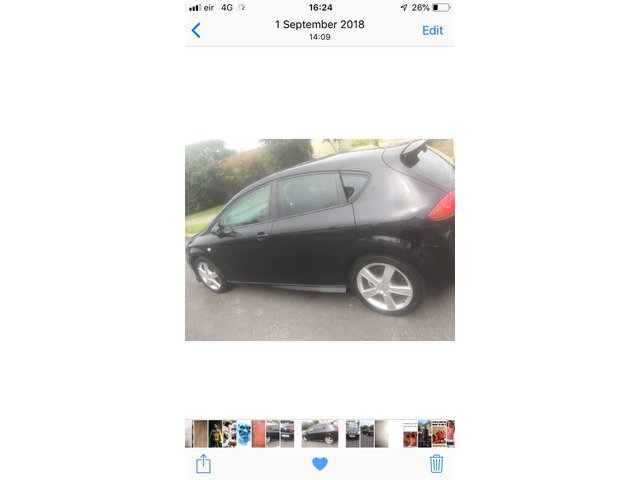Tap Edit to modify the photo
The height and width of the screenshot is (480, 640).
click(432, 30)
